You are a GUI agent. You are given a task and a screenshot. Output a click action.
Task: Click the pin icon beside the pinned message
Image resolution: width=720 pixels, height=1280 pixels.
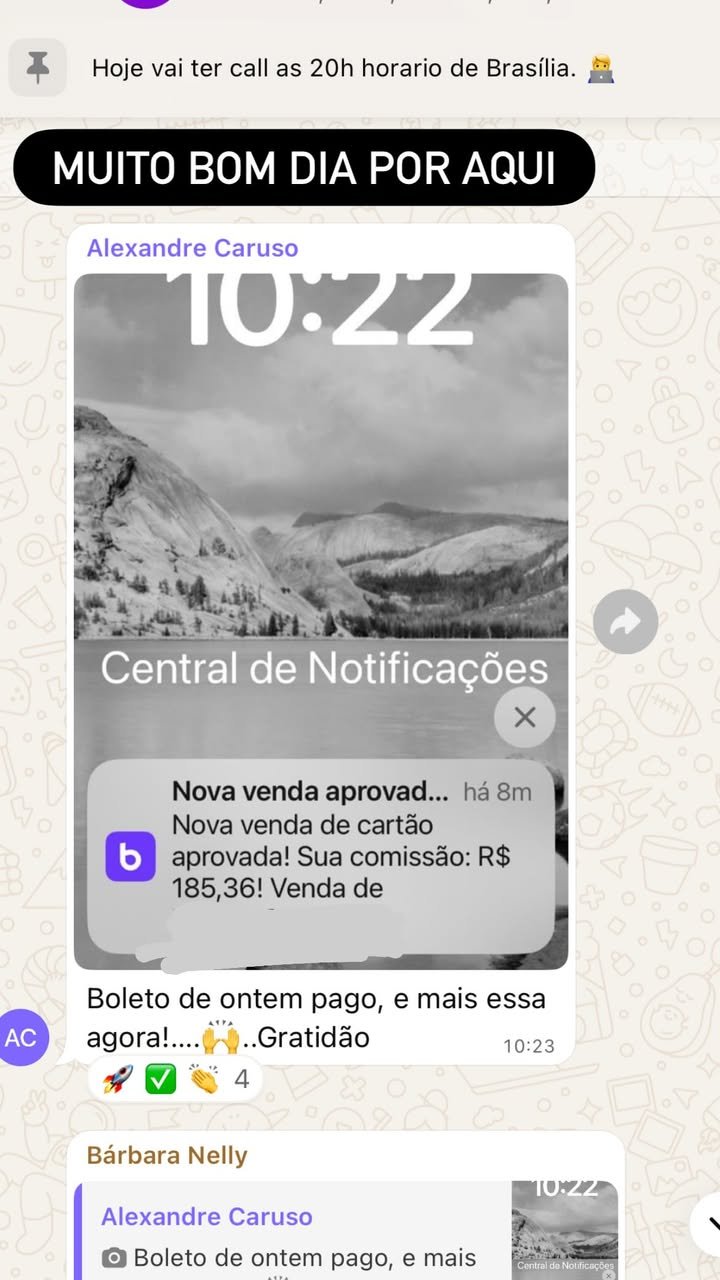37,67
